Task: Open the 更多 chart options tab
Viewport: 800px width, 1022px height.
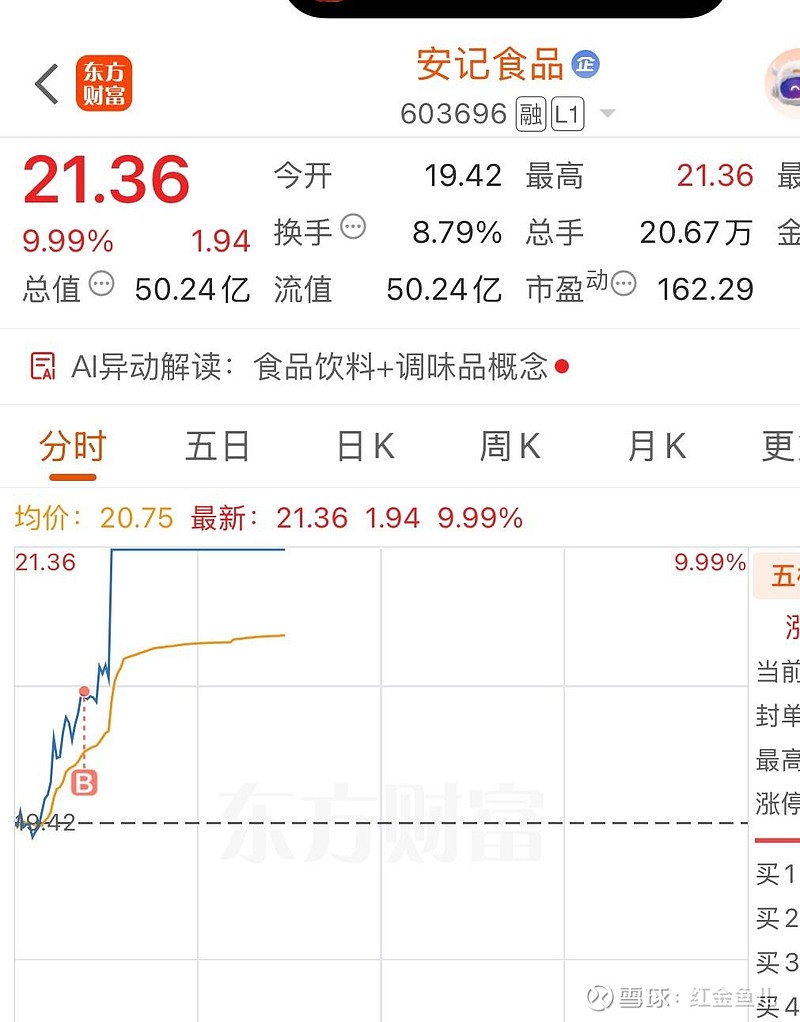Action: pyautogui.click(x=781, y=448)
